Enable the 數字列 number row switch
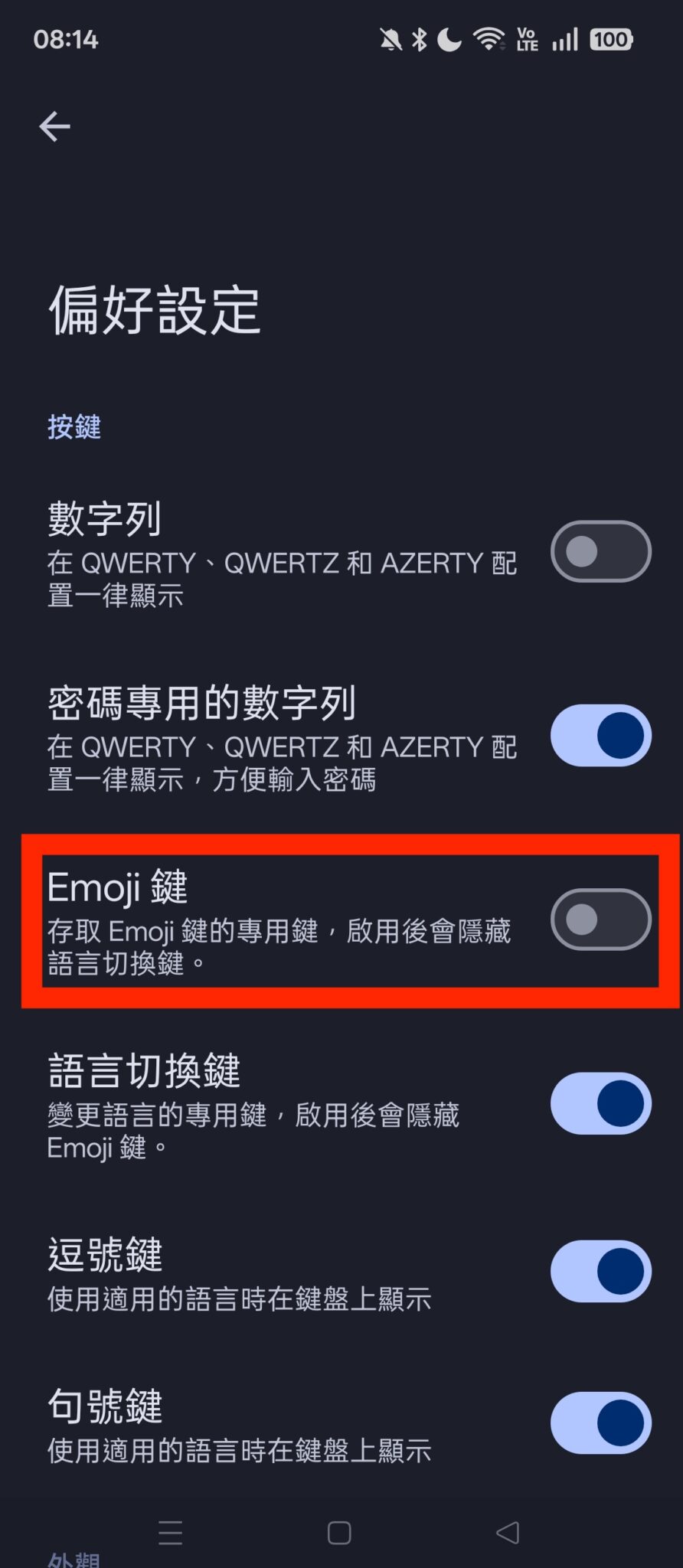683x1568 pixels. click(600, 551)
